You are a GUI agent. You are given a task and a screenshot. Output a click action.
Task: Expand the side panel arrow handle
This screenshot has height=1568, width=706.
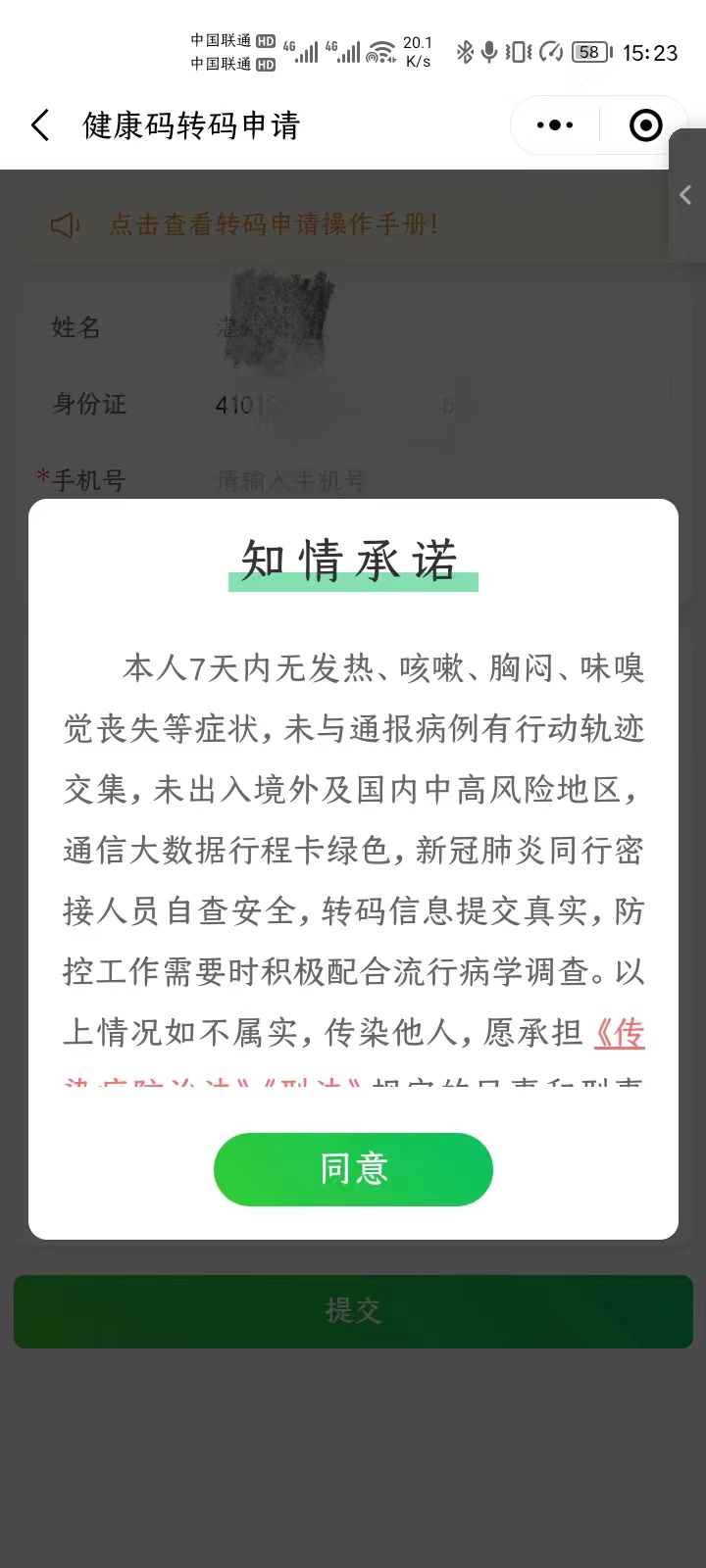click(x=686, y=195)
